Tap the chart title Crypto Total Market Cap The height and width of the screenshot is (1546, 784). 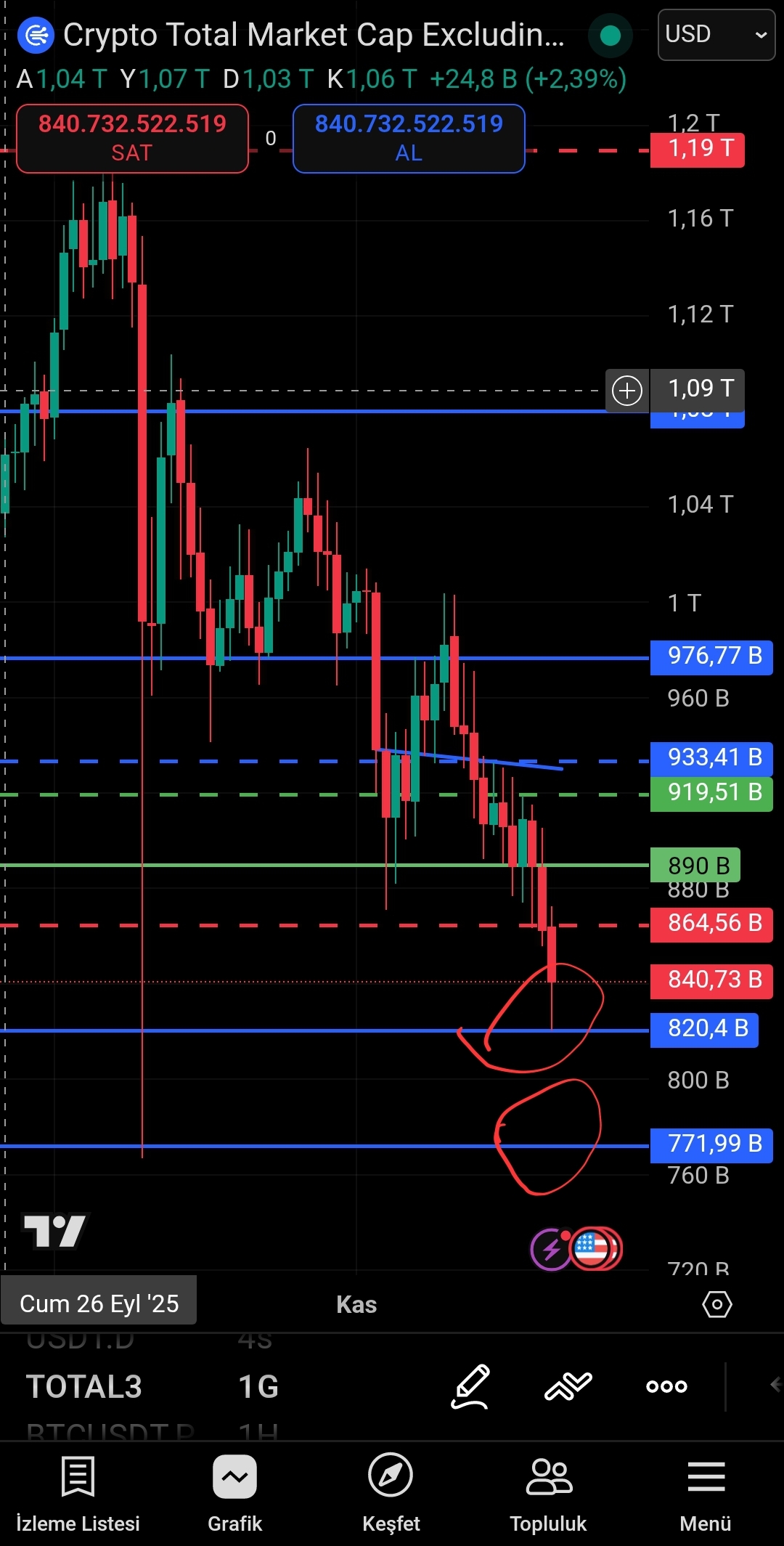[314, 35]
